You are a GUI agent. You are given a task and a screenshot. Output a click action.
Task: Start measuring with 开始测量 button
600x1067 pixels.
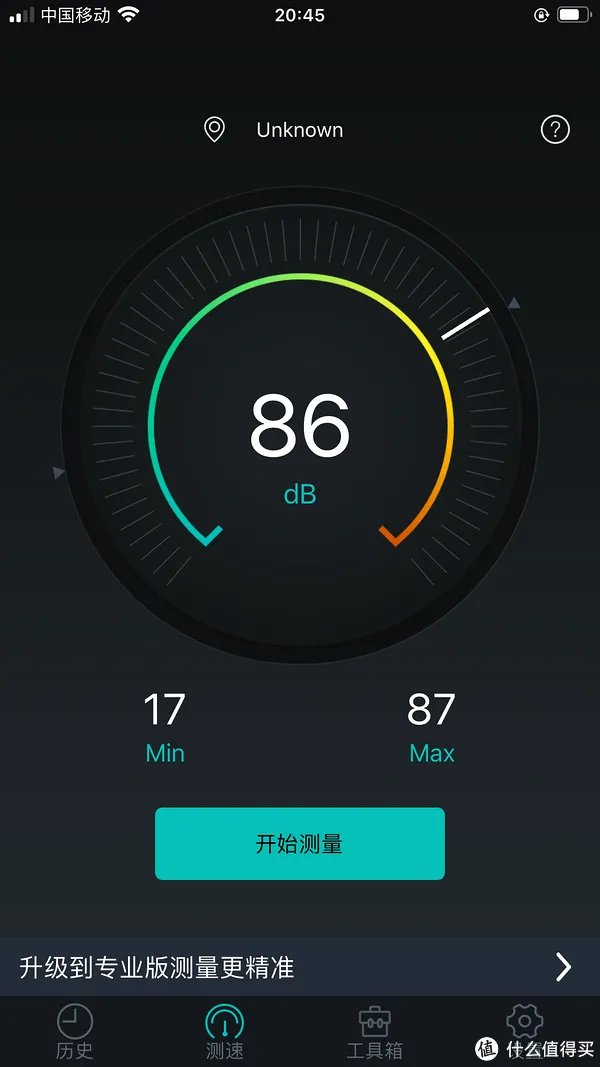point(299,843)
